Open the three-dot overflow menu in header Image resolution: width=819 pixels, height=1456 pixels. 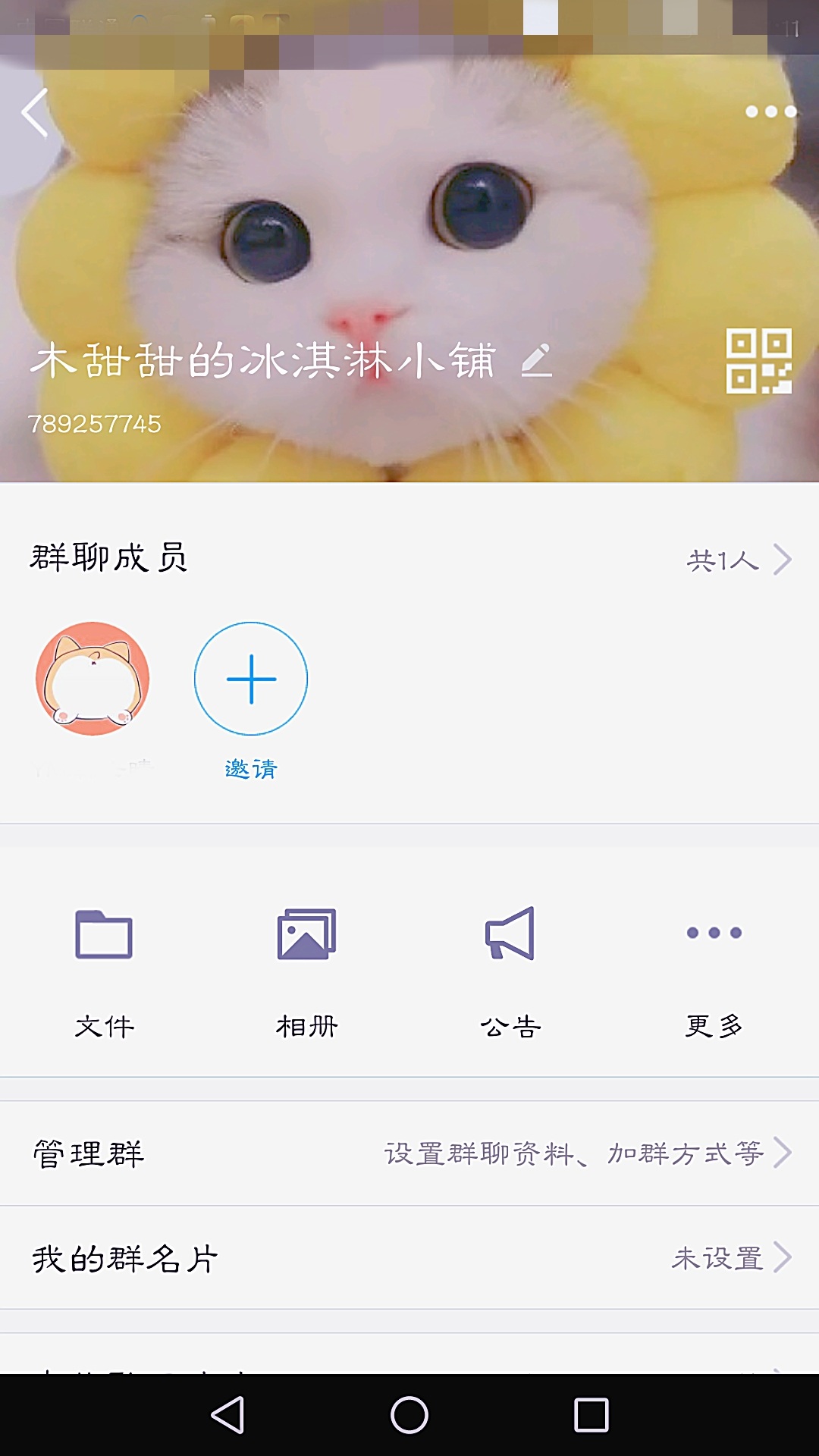(770, 111)
